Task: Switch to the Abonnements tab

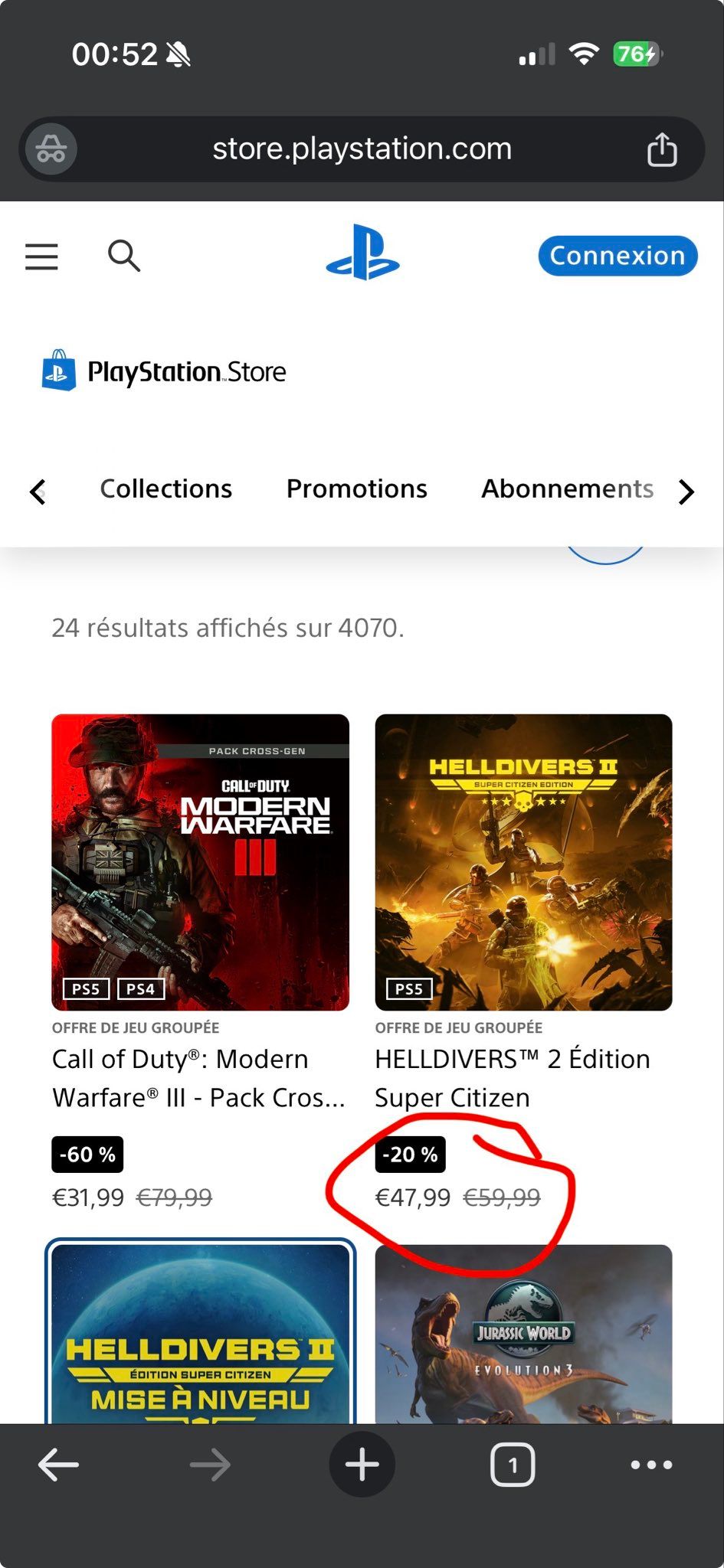Action: click(567, 488)
